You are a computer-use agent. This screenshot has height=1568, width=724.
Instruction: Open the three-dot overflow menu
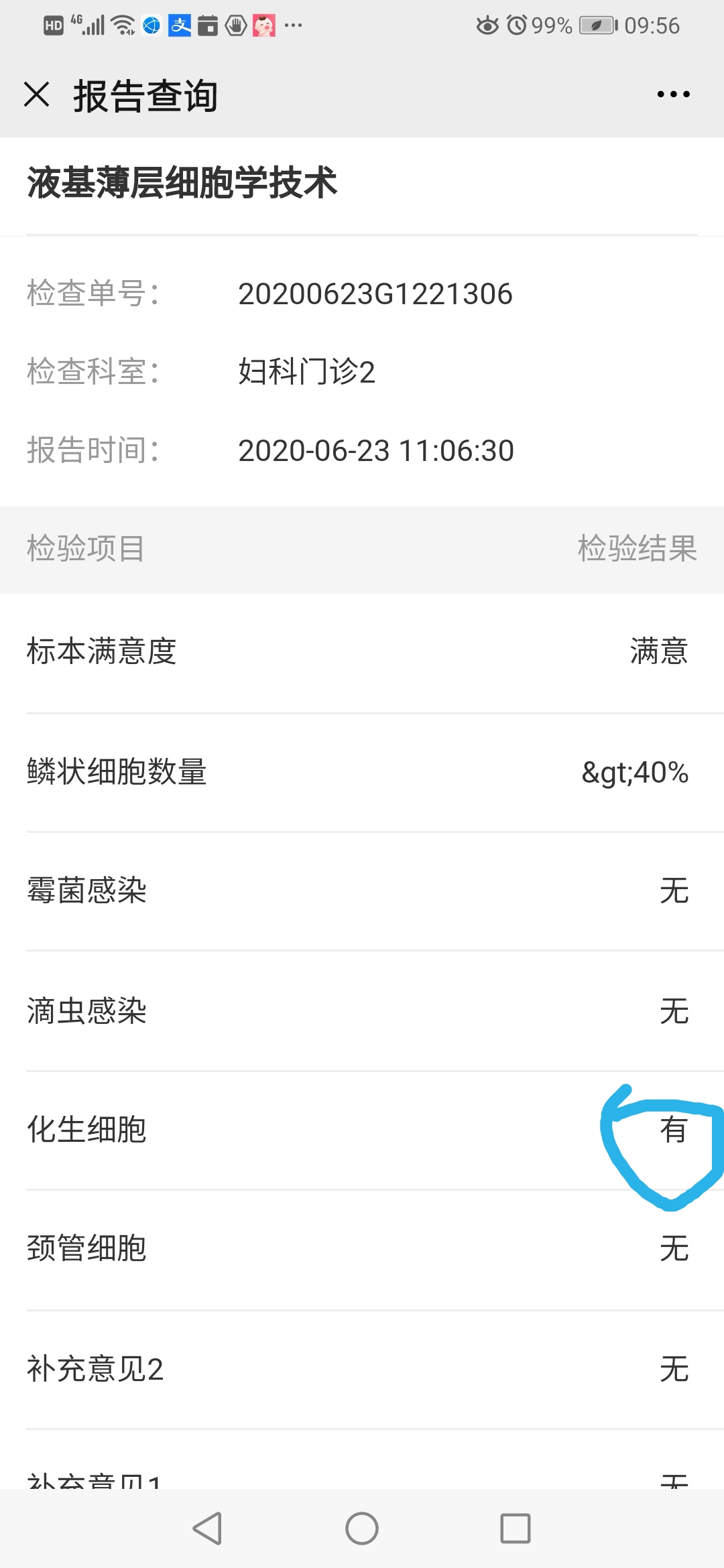(x=673, y=94)
